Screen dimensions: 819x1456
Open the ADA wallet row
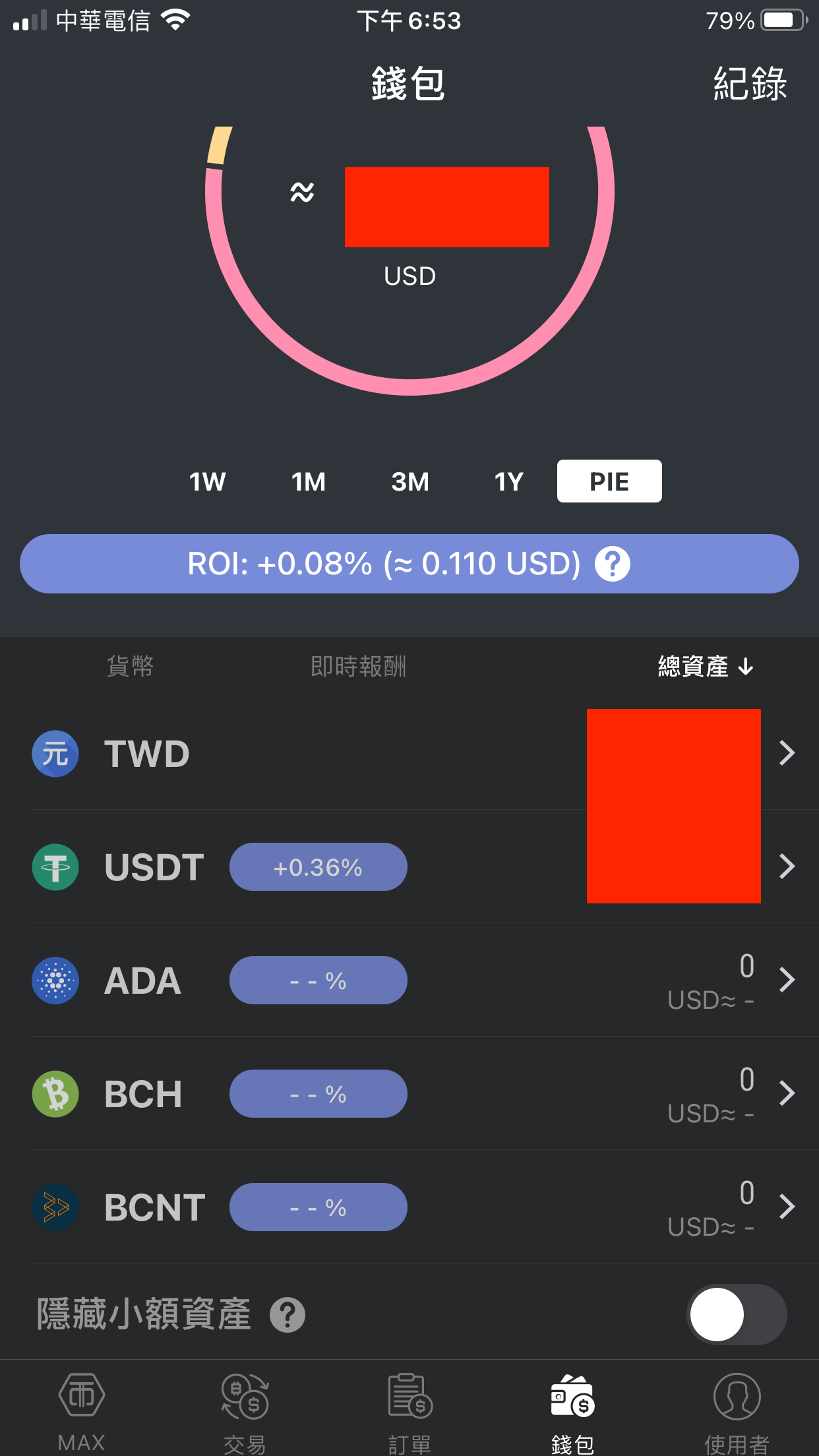[x=409, y=980]
